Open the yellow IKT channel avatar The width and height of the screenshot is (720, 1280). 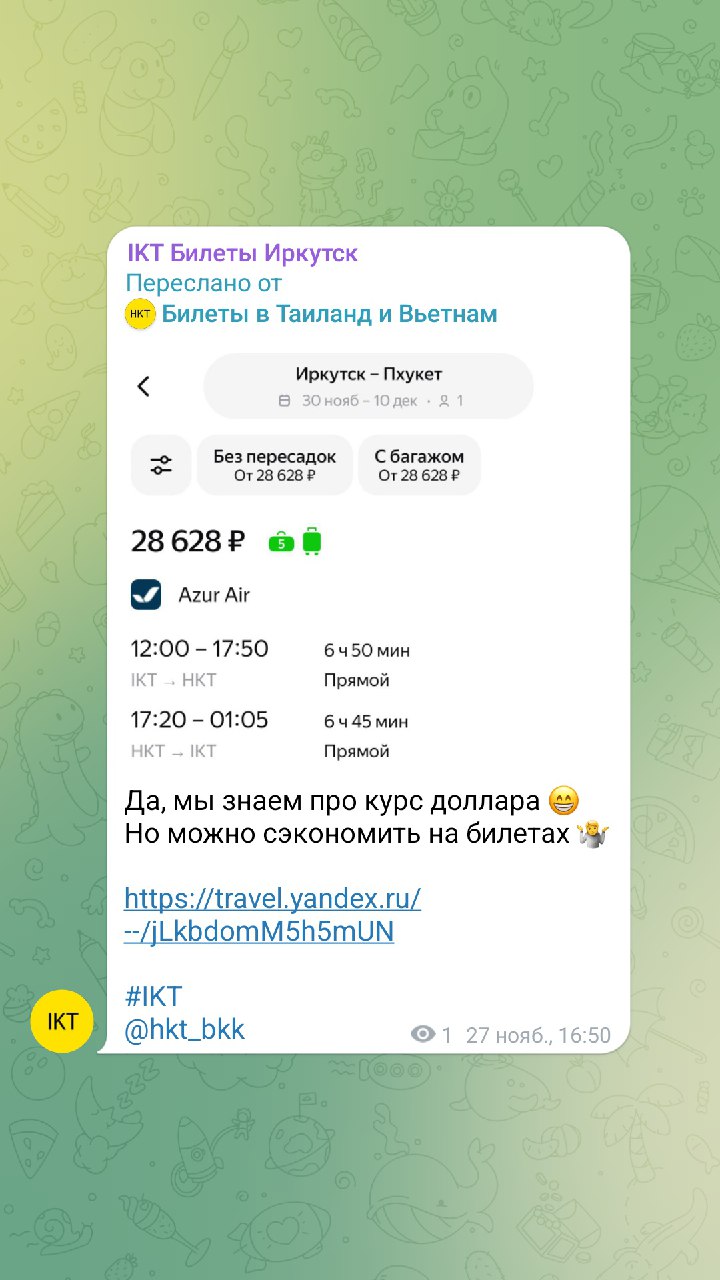click(62, 1021)
